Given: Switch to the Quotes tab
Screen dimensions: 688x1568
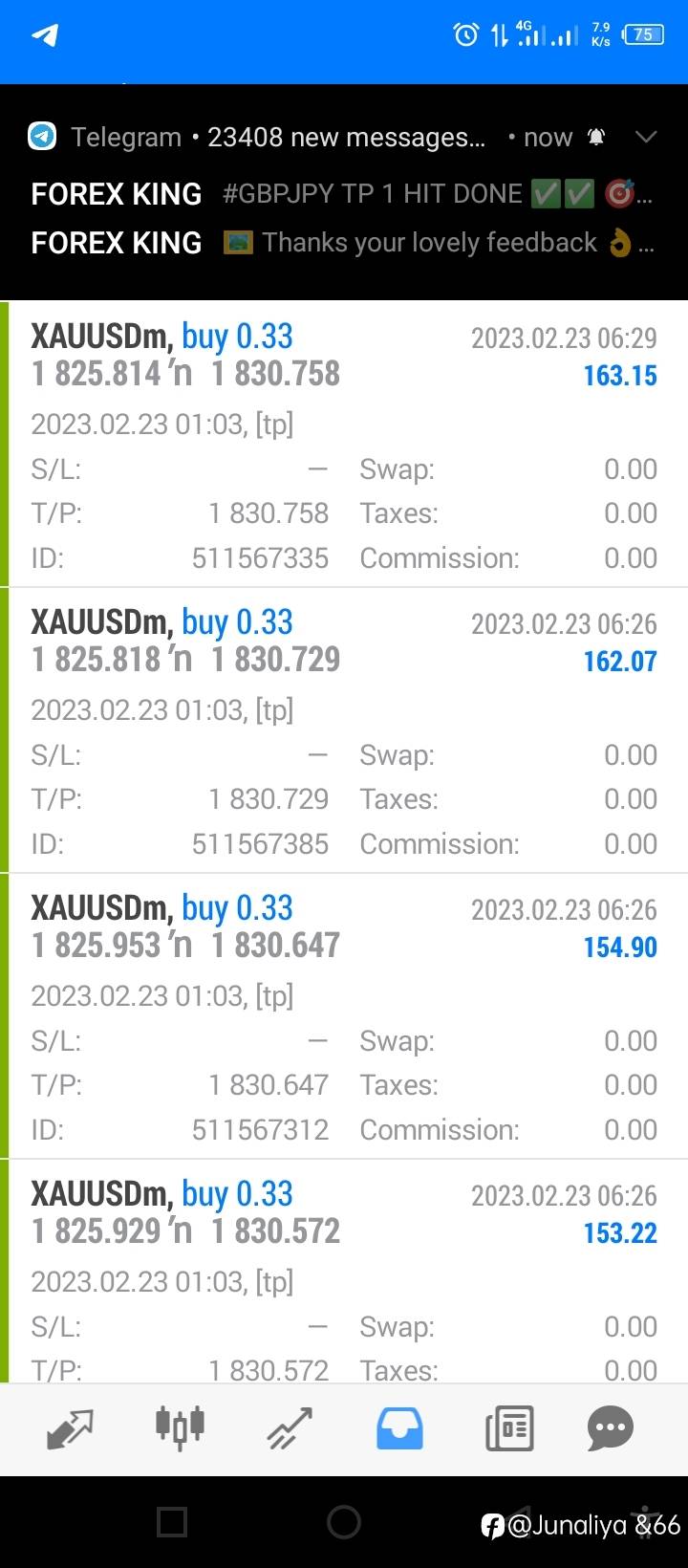Looking at the screenshot, I should pos(70,1428).
